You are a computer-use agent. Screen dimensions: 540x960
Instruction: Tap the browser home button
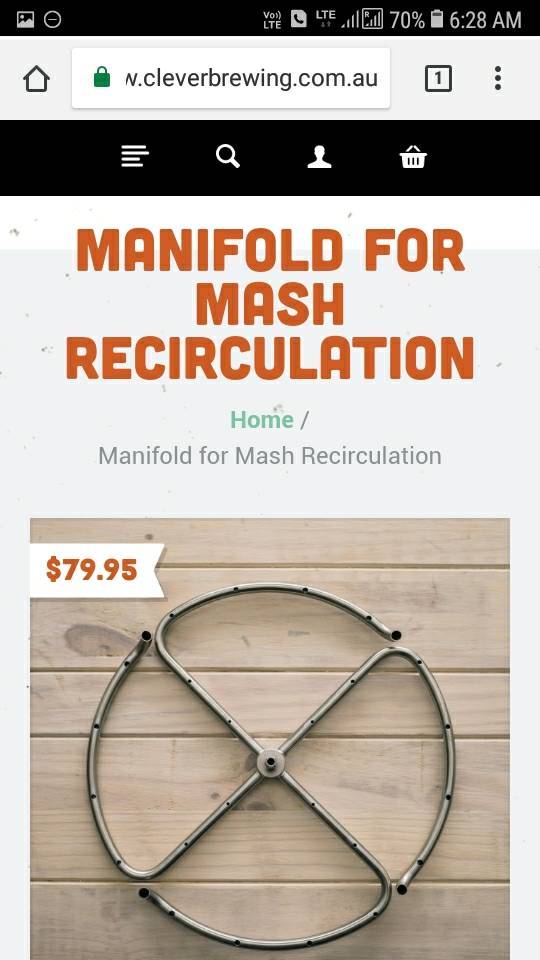(36, 78)
